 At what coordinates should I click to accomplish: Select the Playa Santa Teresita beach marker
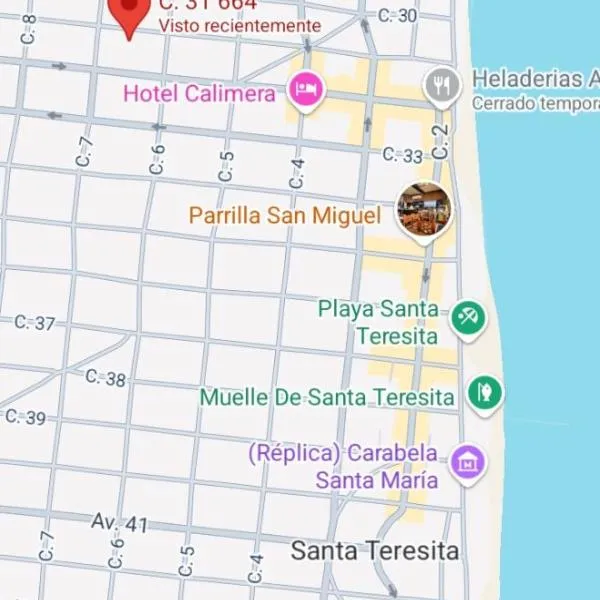pos(467,320)
